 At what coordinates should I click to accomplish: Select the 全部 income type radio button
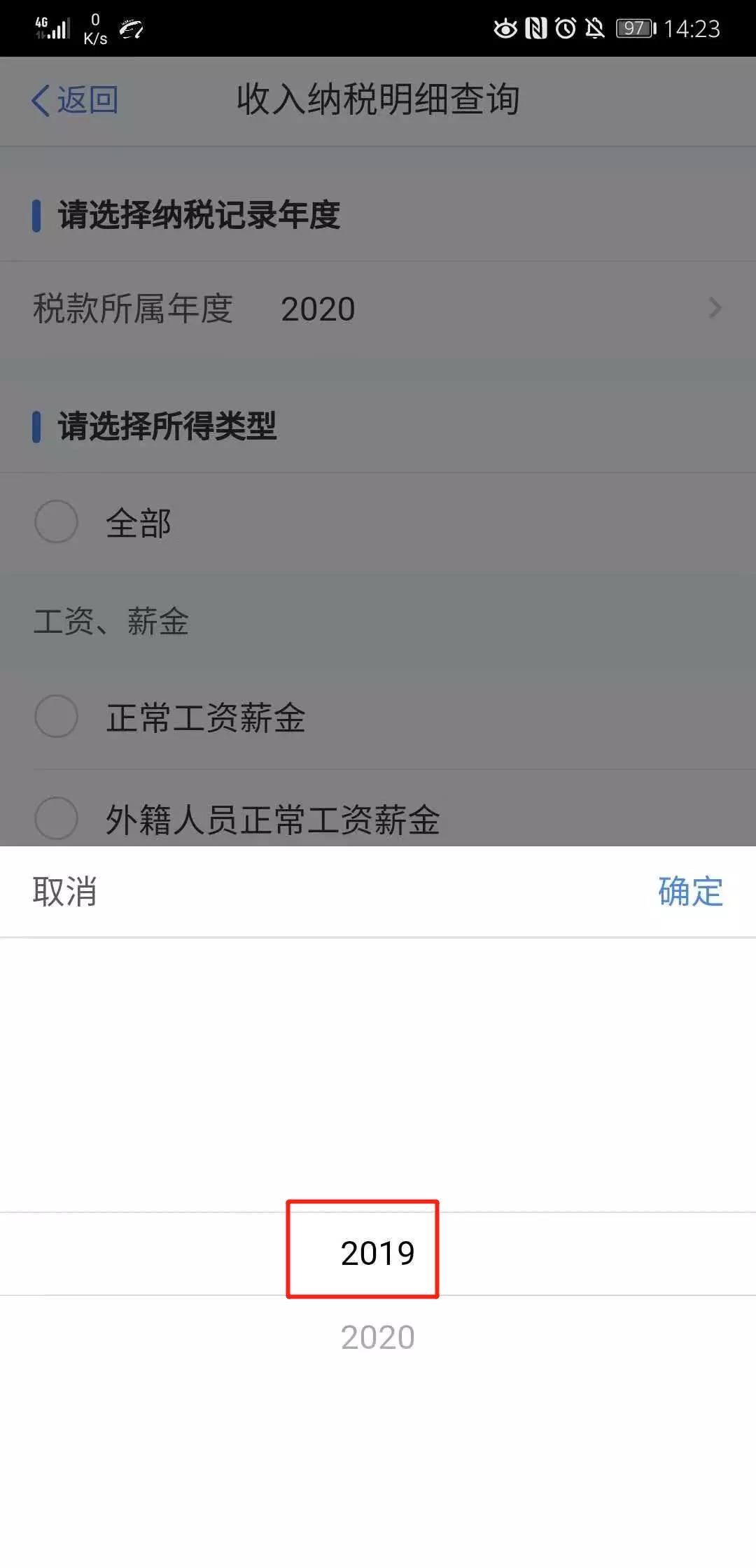click(57, 521)
